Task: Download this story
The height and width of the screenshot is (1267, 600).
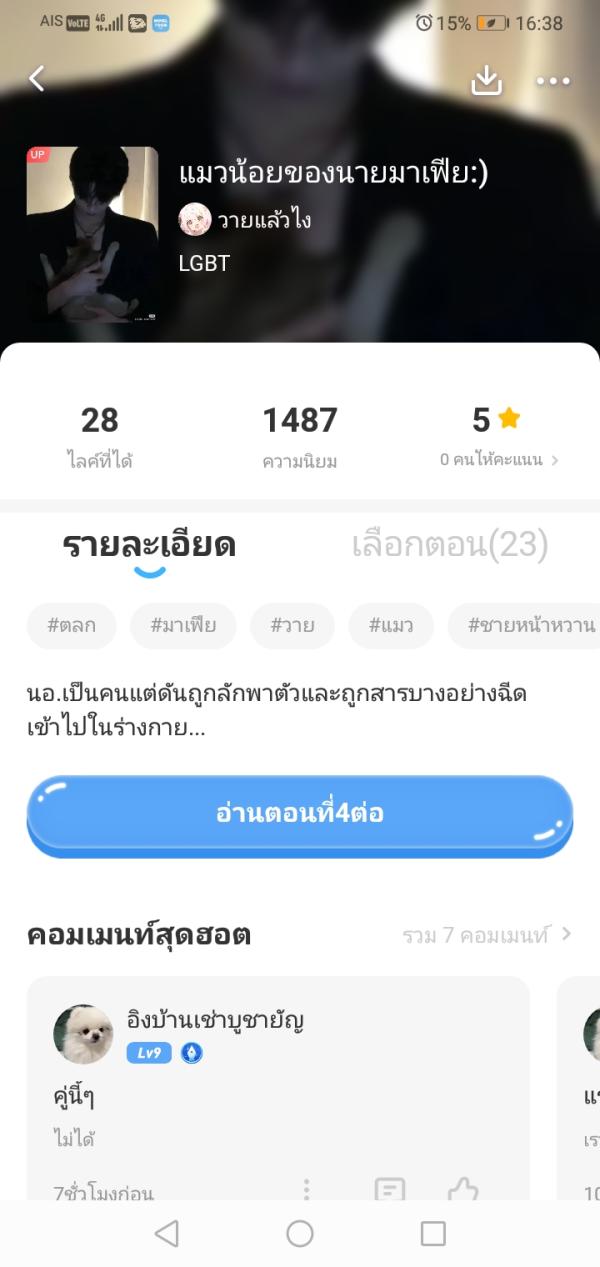Action: [x=486, y=80]
